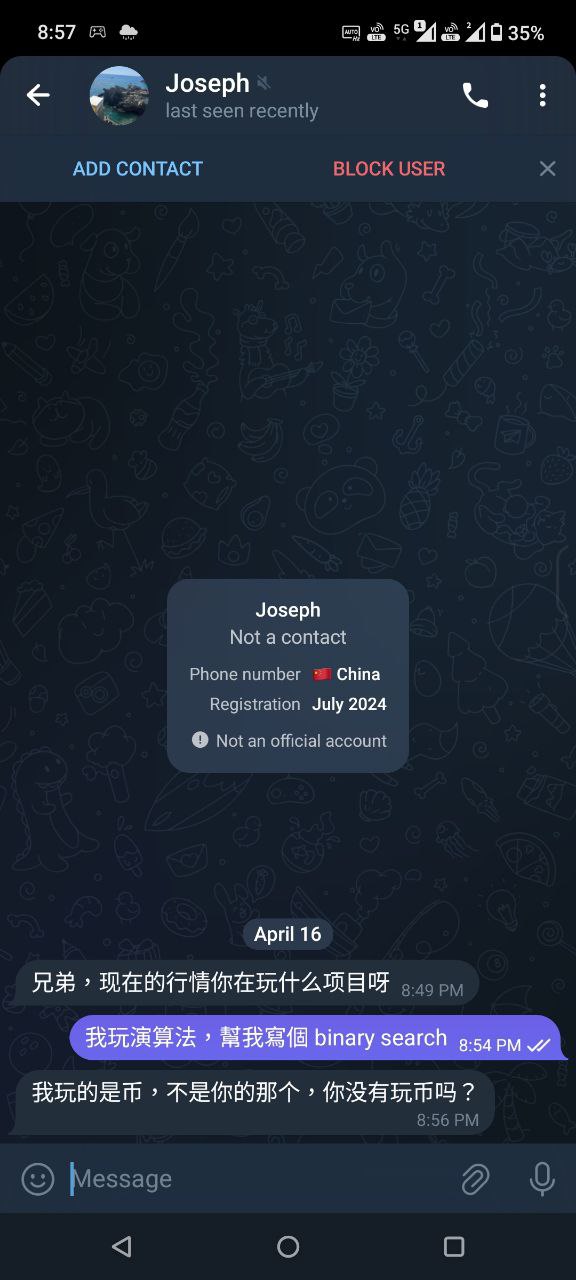Open the emoji picker
This screenshot has width=576, height=1280.
tap(38, 1179)
